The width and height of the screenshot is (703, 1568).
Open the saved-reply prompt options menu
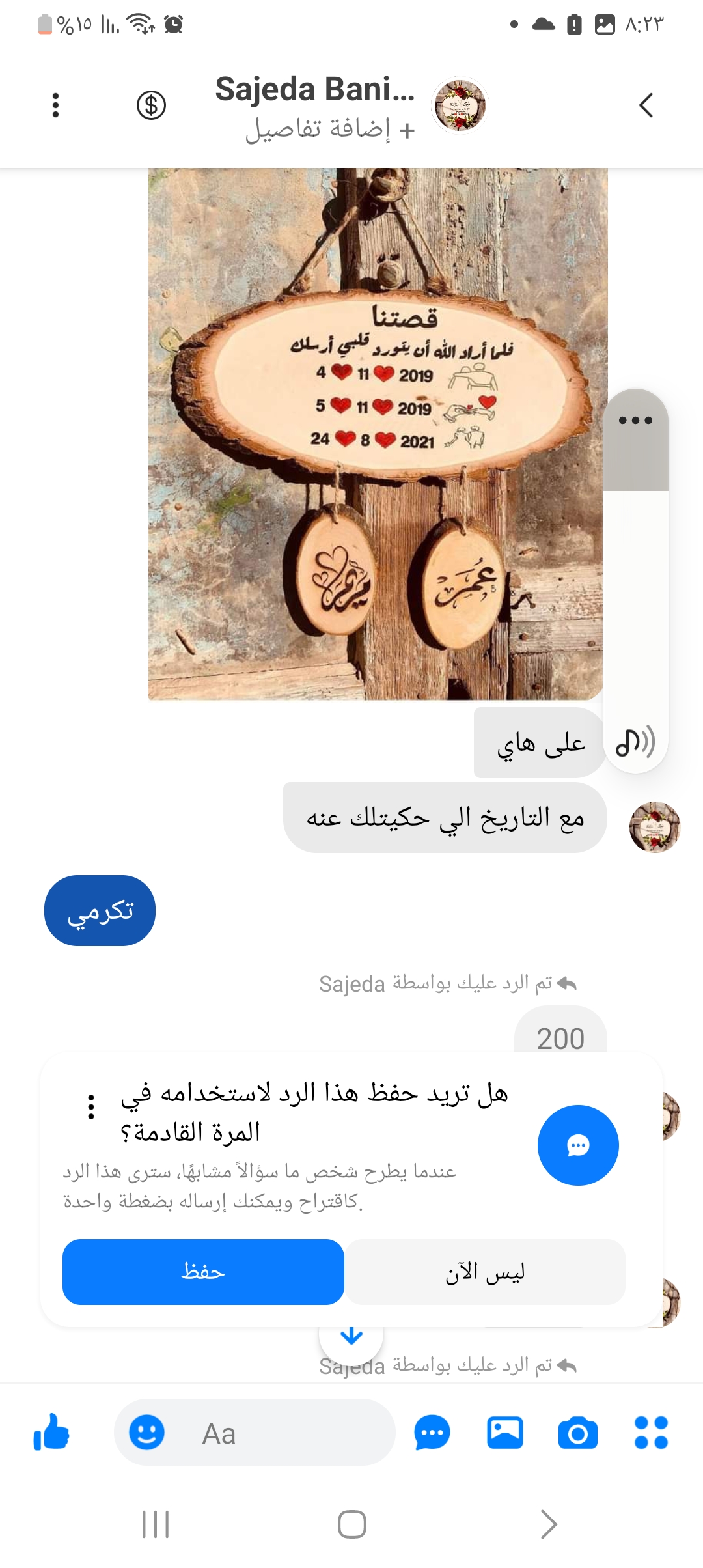[x=91, y=1106]
